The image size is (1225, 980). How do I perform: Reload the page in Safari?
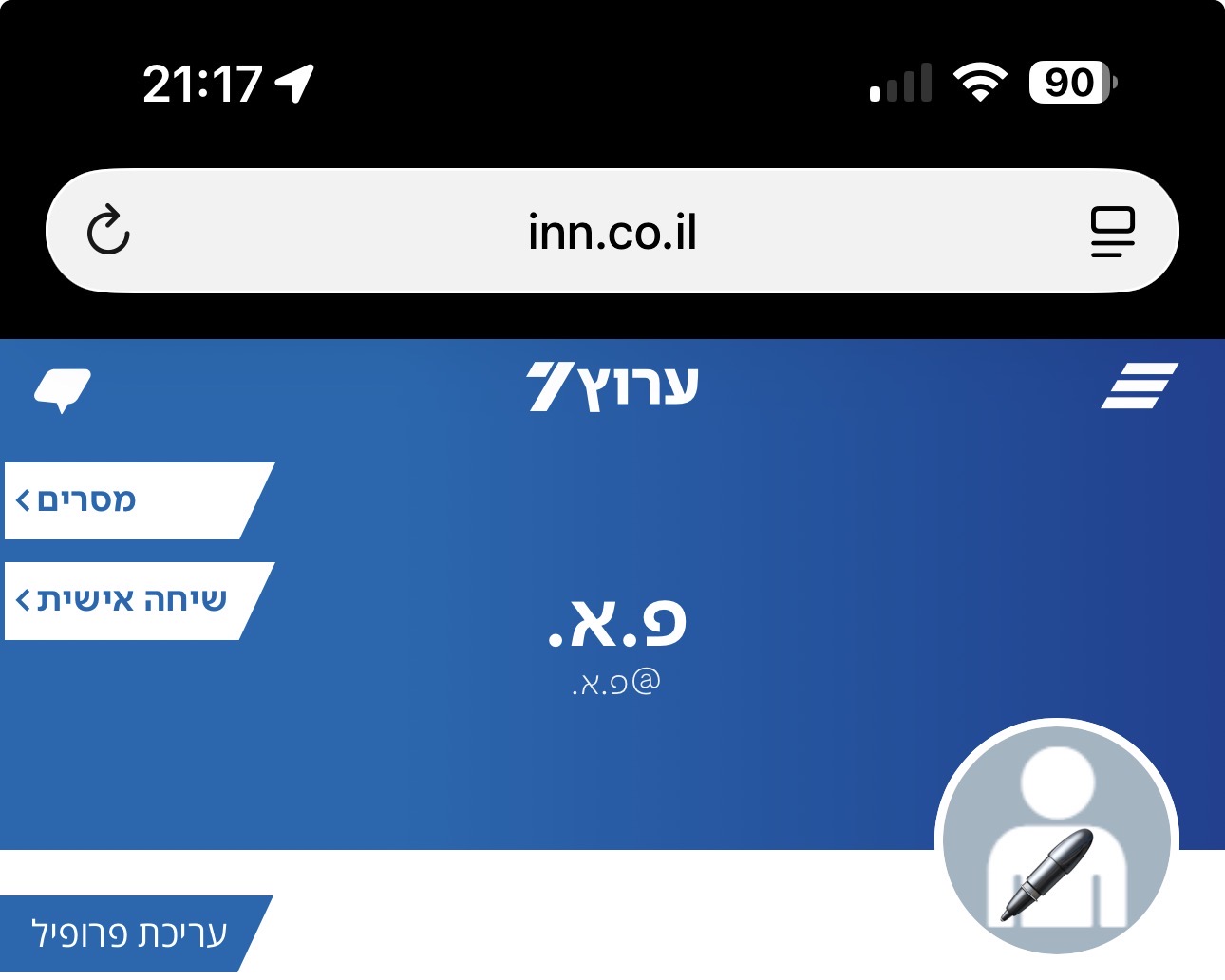coord(108,230)
